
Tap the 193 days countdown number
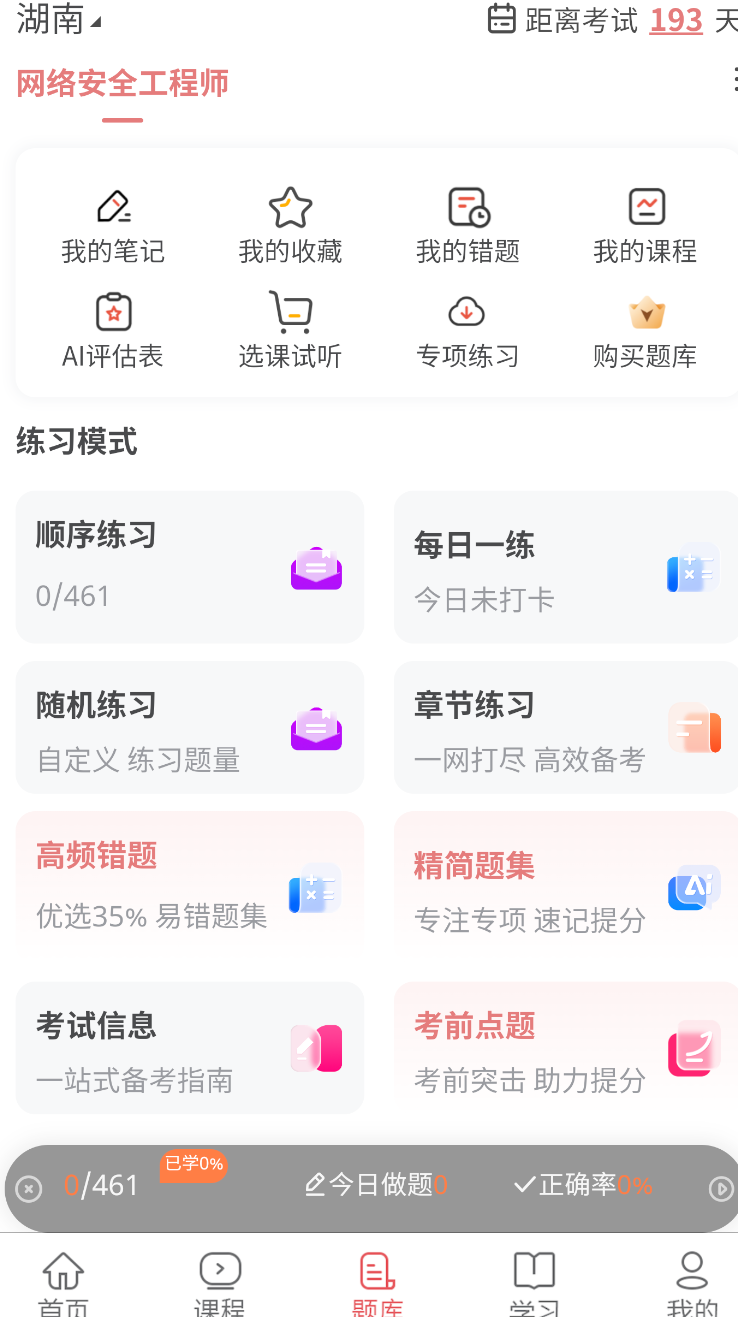click(676, 21)
